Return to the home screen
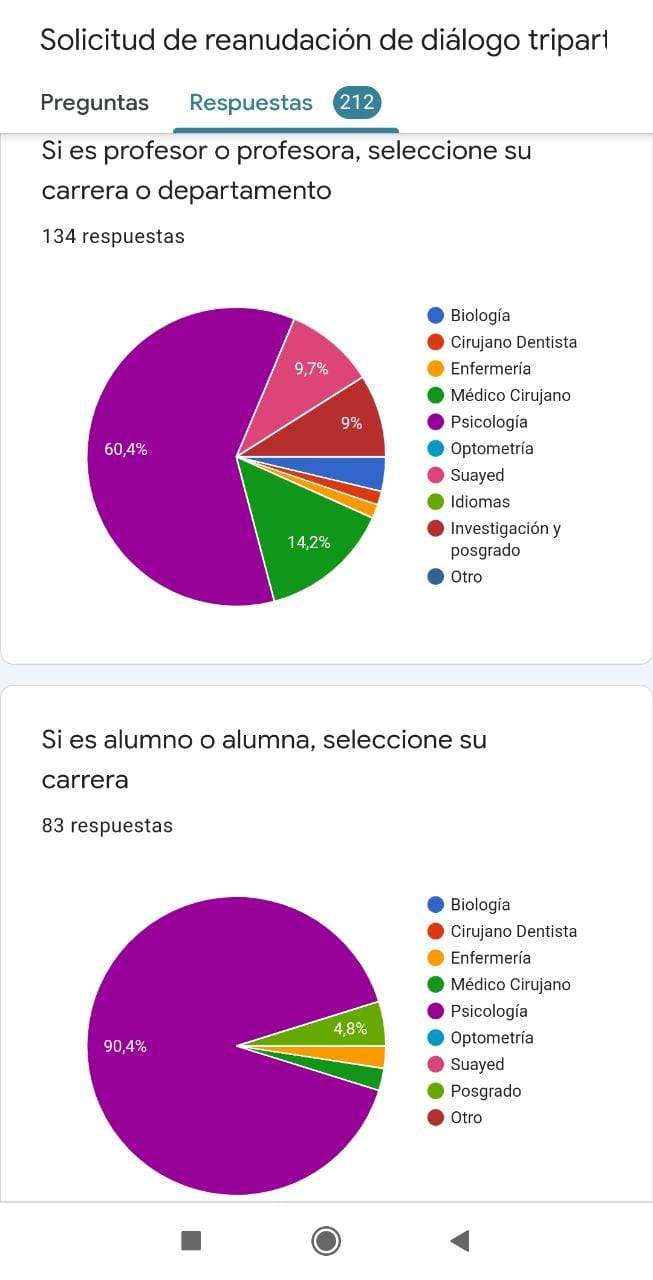This screenshot has height=1280, width=653. [x=326, y=1241]
